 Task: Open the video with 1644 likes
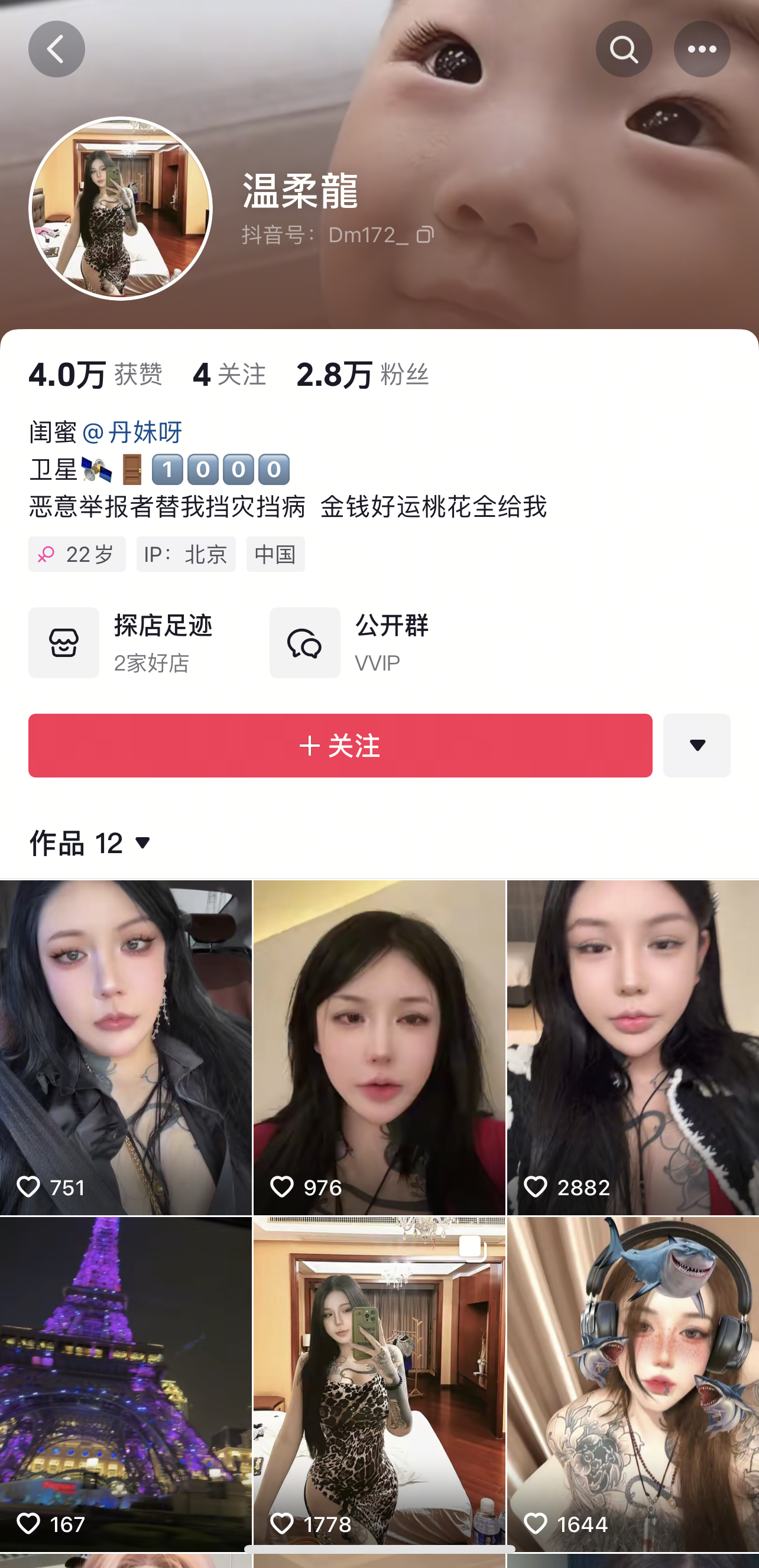pyautogui.click(x=632, y=1383)
